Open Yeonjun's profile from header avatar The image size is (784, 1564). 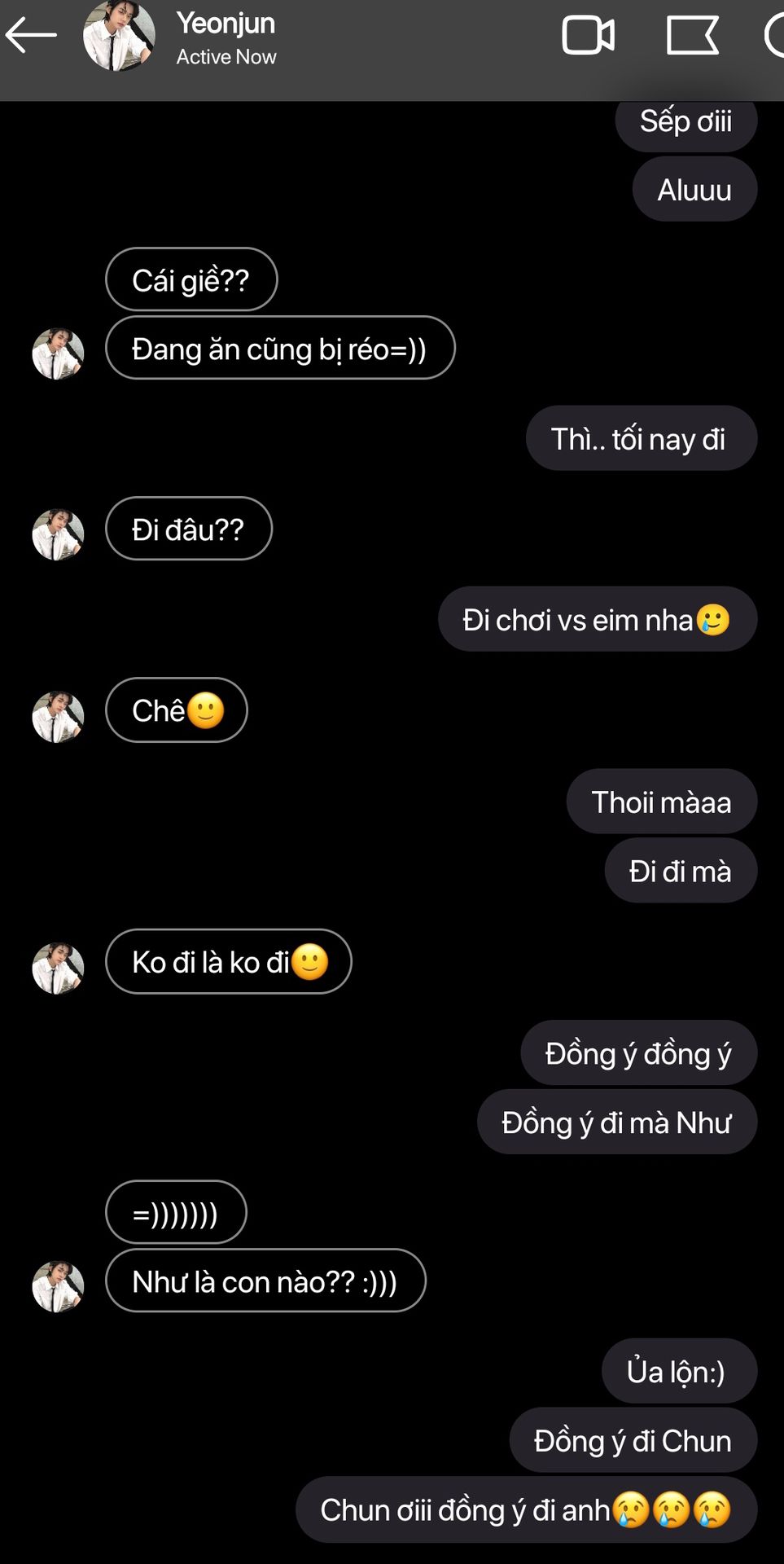point(119,36)
